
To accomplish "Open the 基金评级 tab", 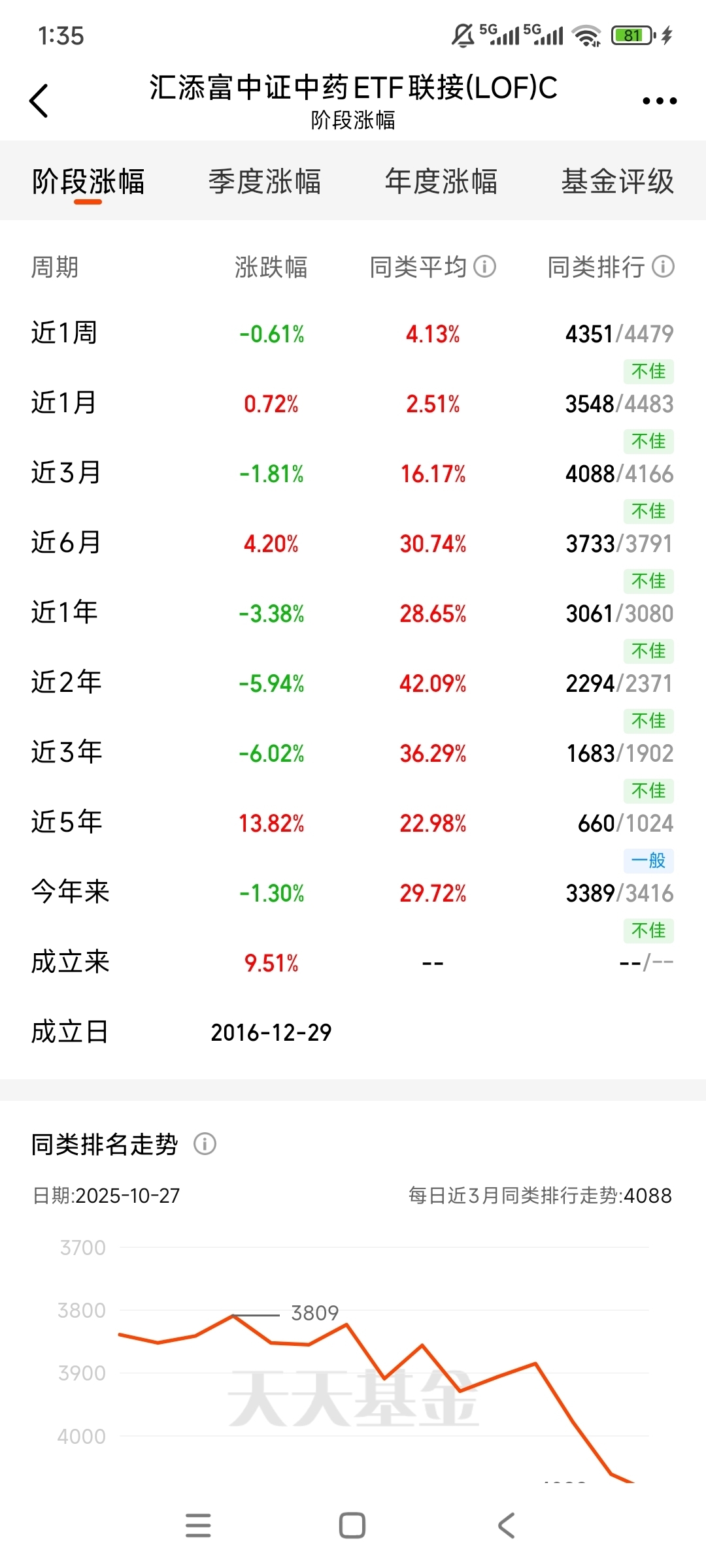I will pyautogui.click(x=617, y=182).
